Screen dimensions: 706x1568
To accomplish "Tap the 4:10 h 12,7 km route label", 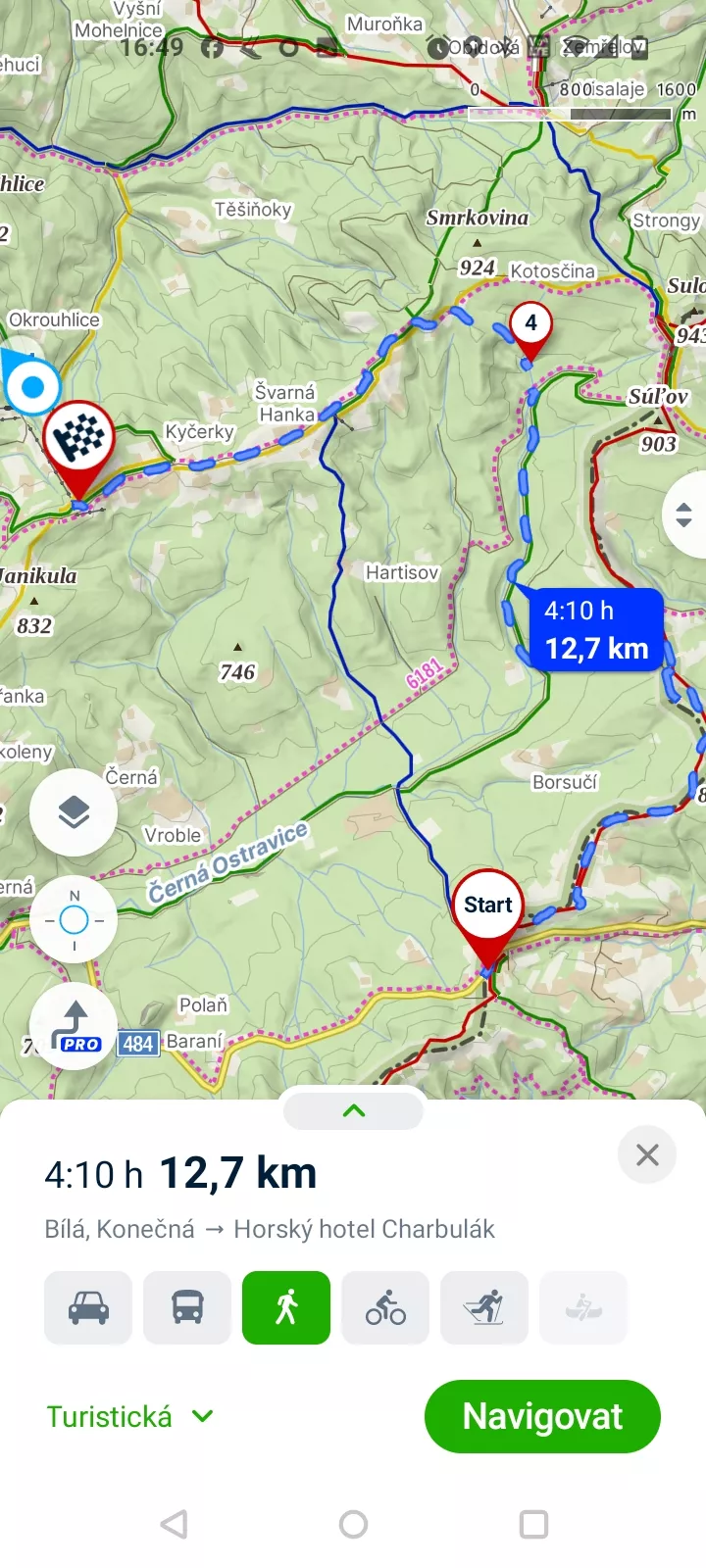I will click(596, 630).
